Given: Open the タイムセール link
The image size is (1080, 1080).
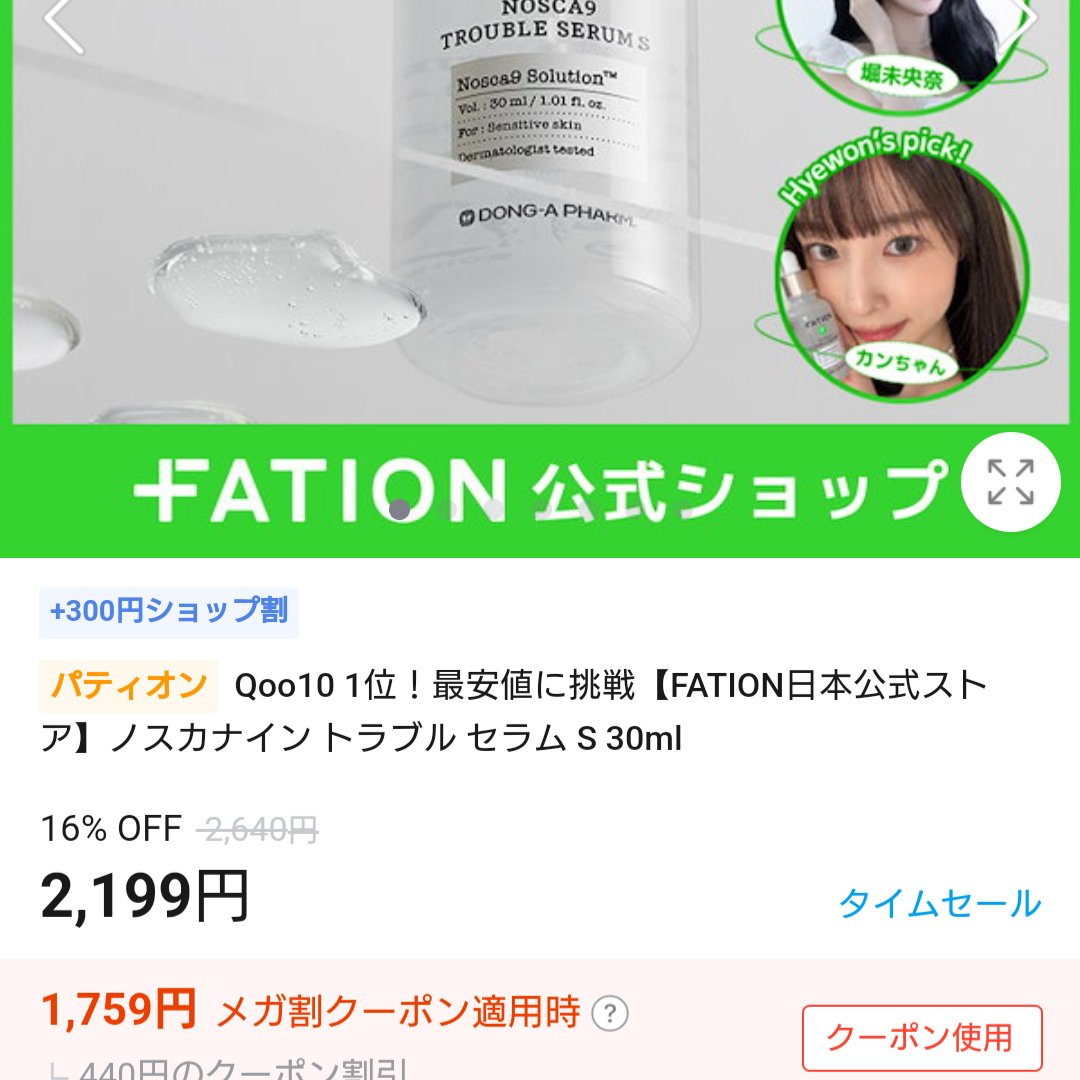Looking at the screenshot, I should click(939, 903).
